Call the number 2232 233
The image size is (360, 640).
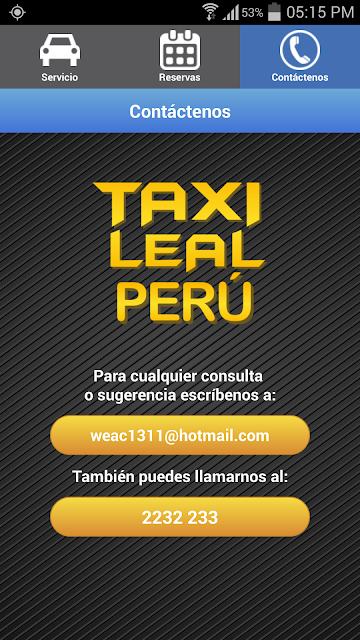click(180, 517)
